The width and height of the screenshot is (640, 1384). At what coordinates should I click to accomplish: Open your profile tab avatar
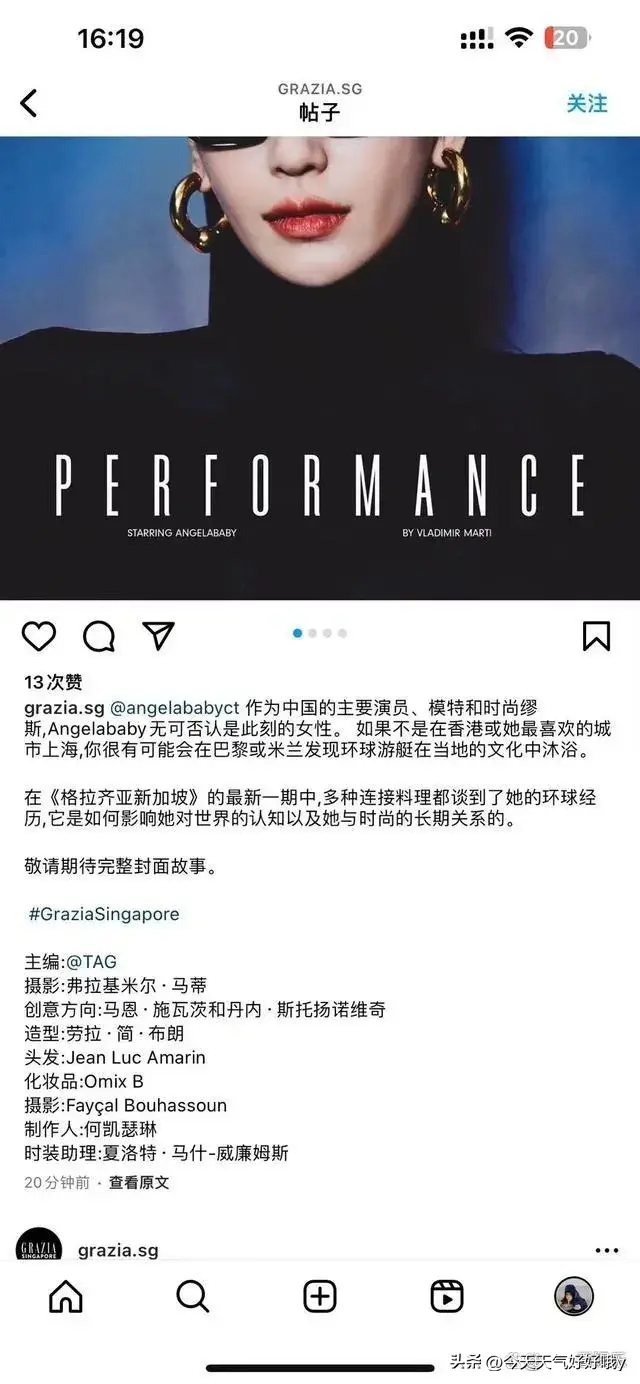tap(574, 1297)
